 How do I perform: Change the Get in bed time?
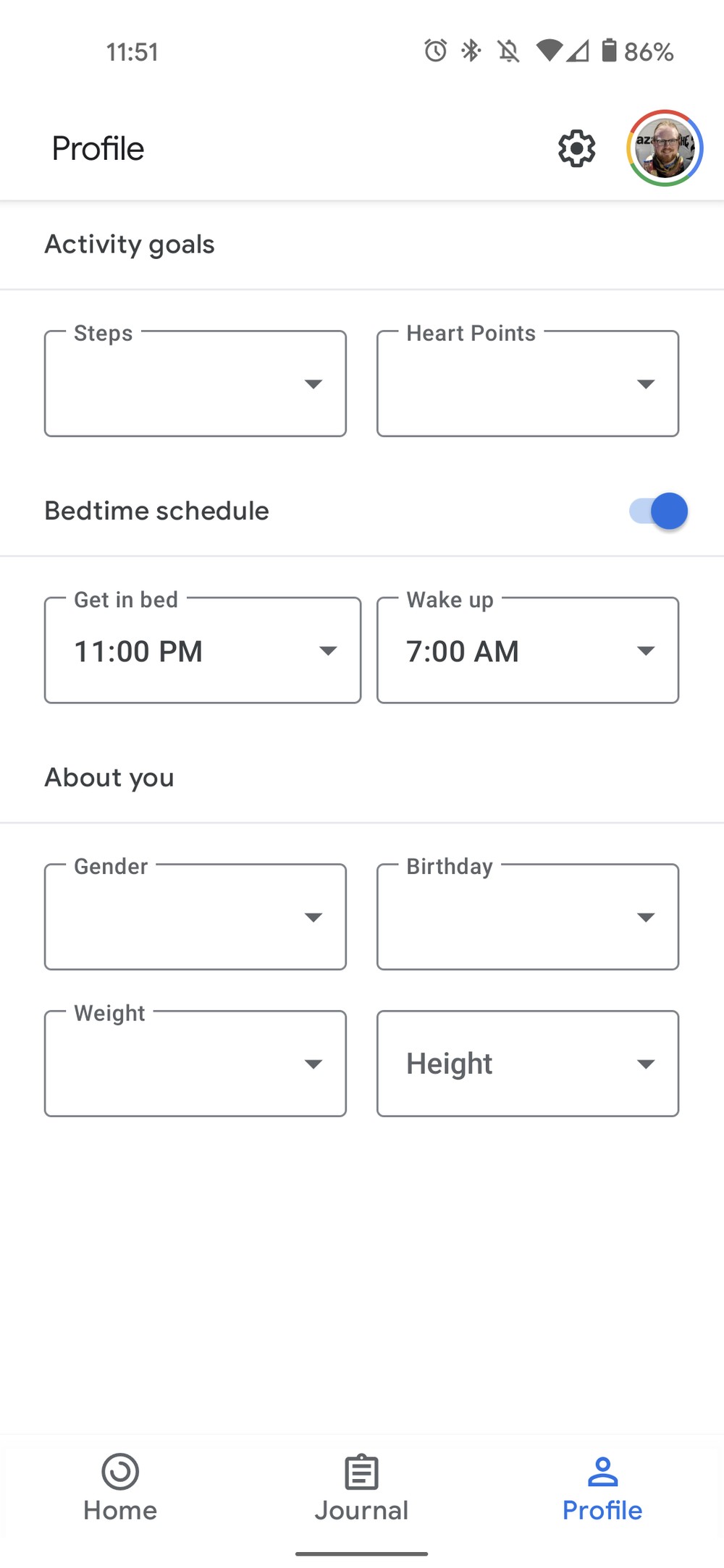click(203, 650)
